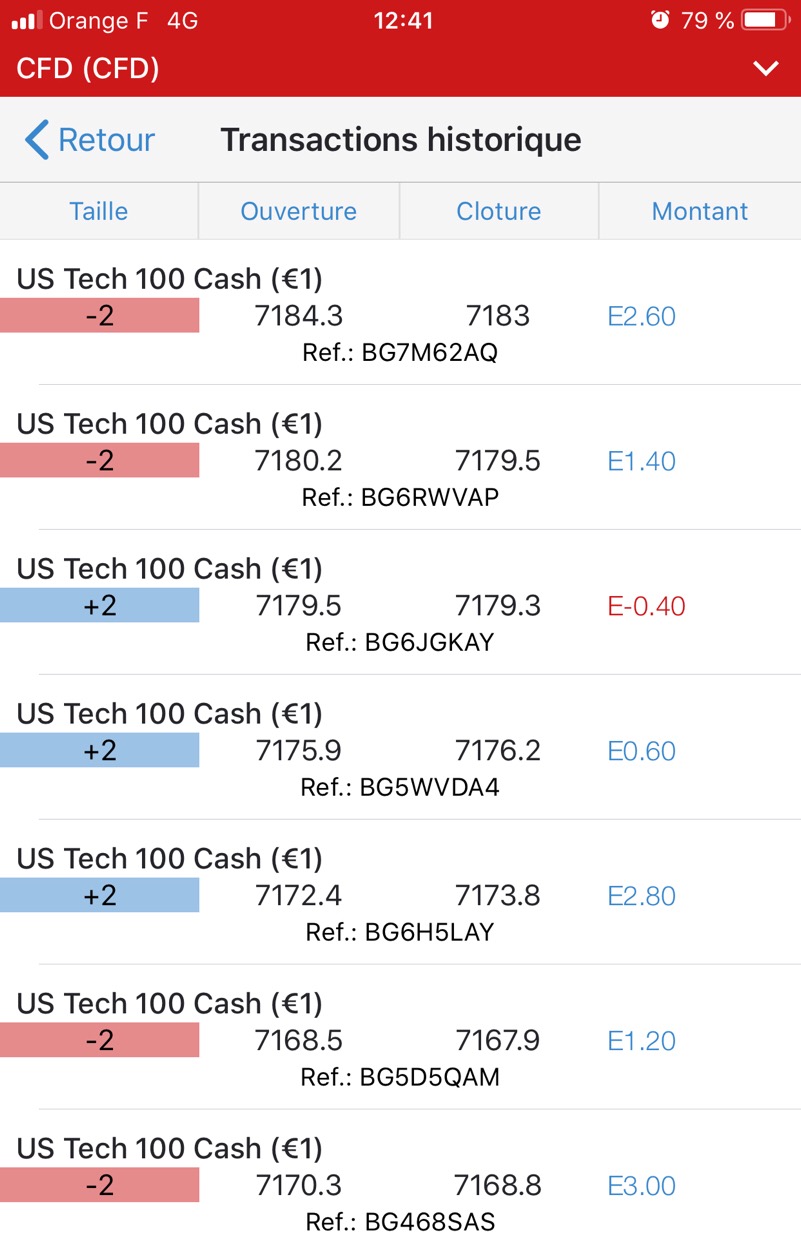Viewport: 801px width, 1250px height.
Task: Go back with the Retour button
Action: 90,140
